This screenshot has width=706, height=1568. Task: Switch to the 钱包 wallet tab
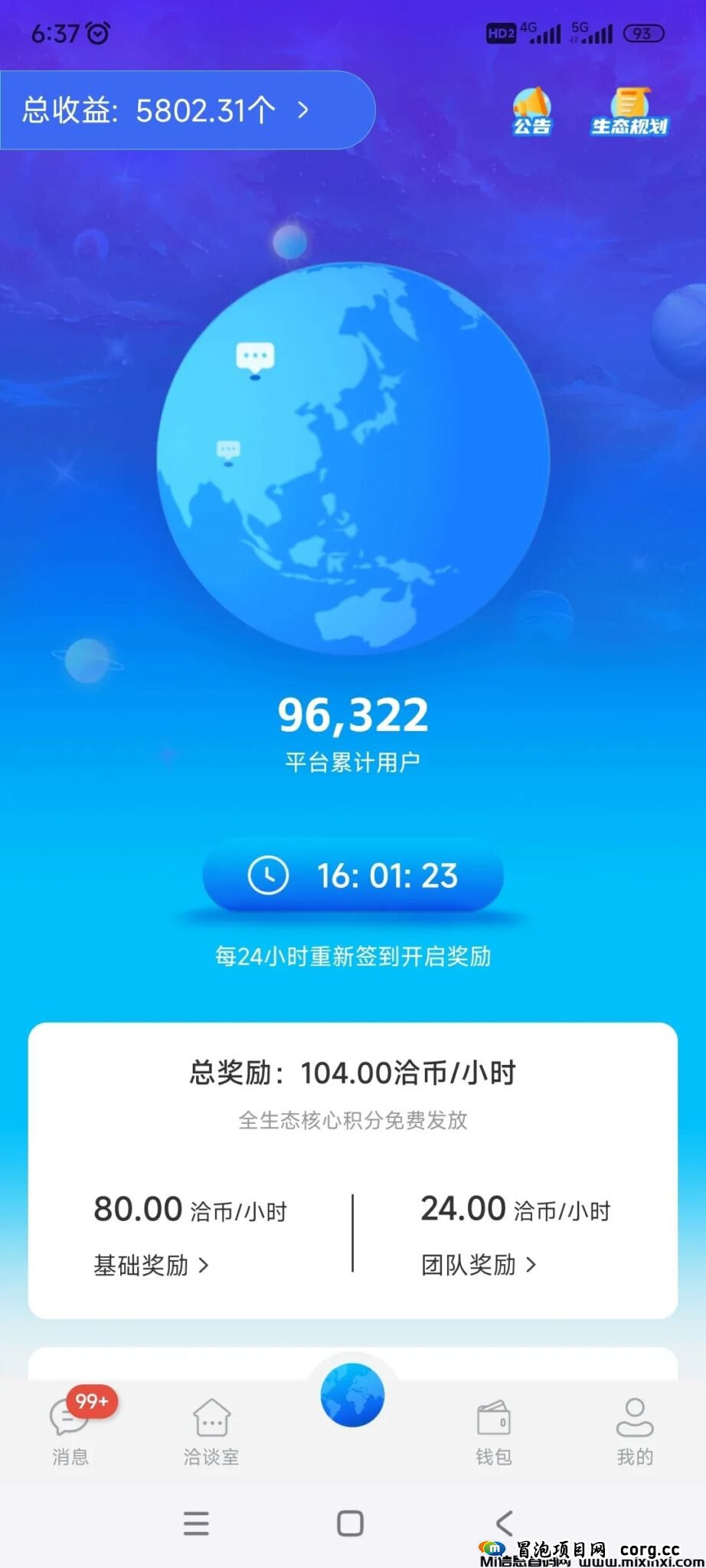click(x=493, y=1430)
